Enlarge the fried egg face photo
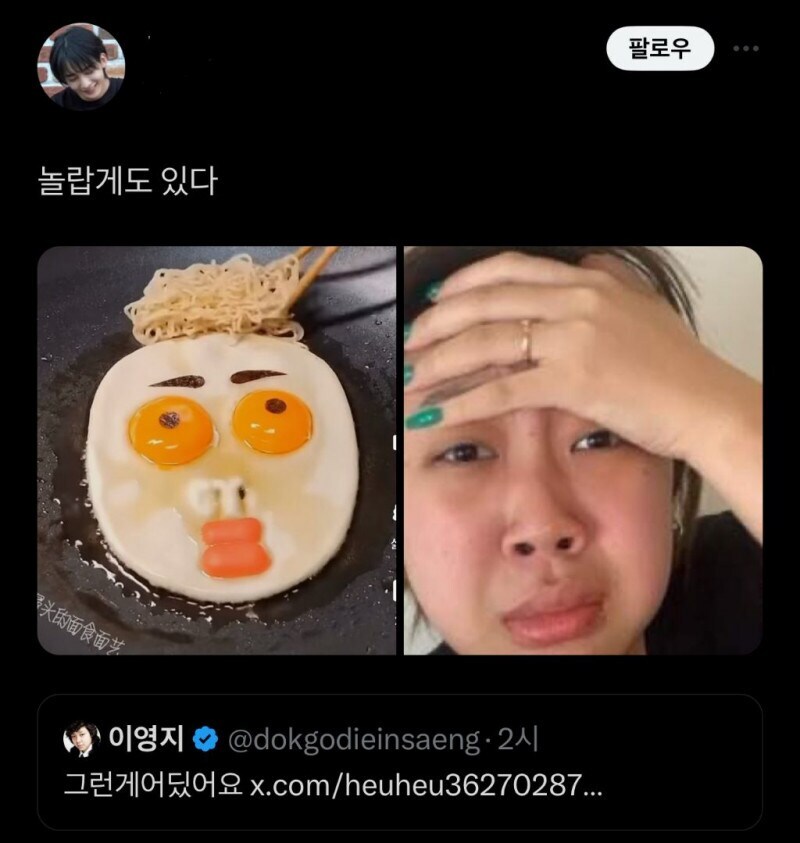This screenshot has height=843, width=800. click(220, 450)
